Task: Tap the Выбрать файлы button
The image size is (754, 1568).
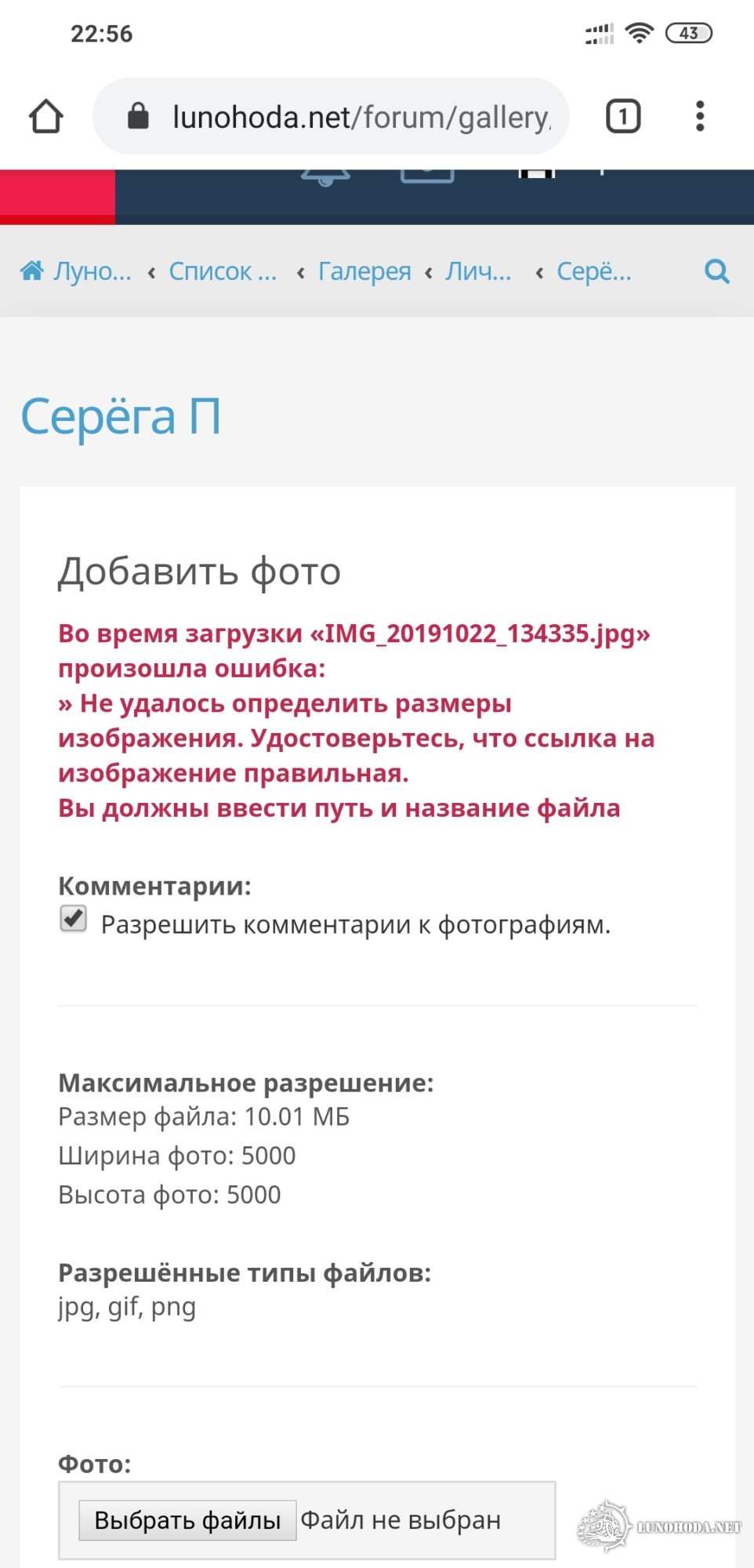Action: pos(187,1520)
